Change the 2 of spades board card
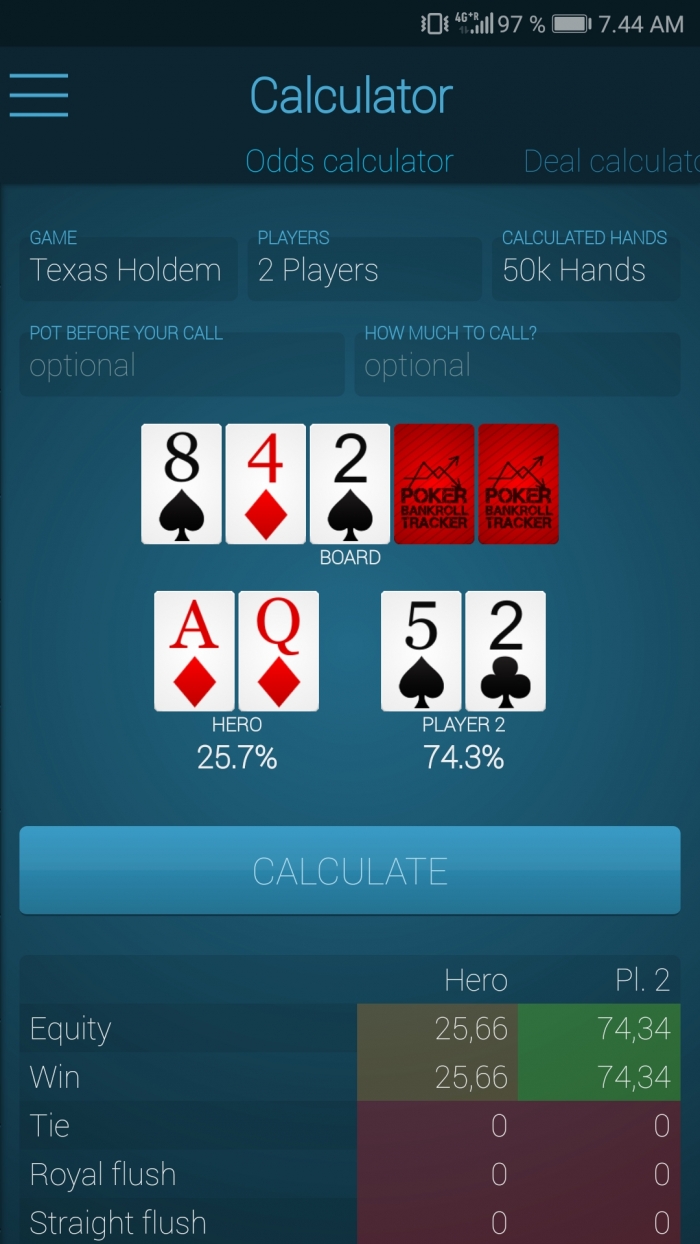700x1244 pixels. (x=350, y=484)
